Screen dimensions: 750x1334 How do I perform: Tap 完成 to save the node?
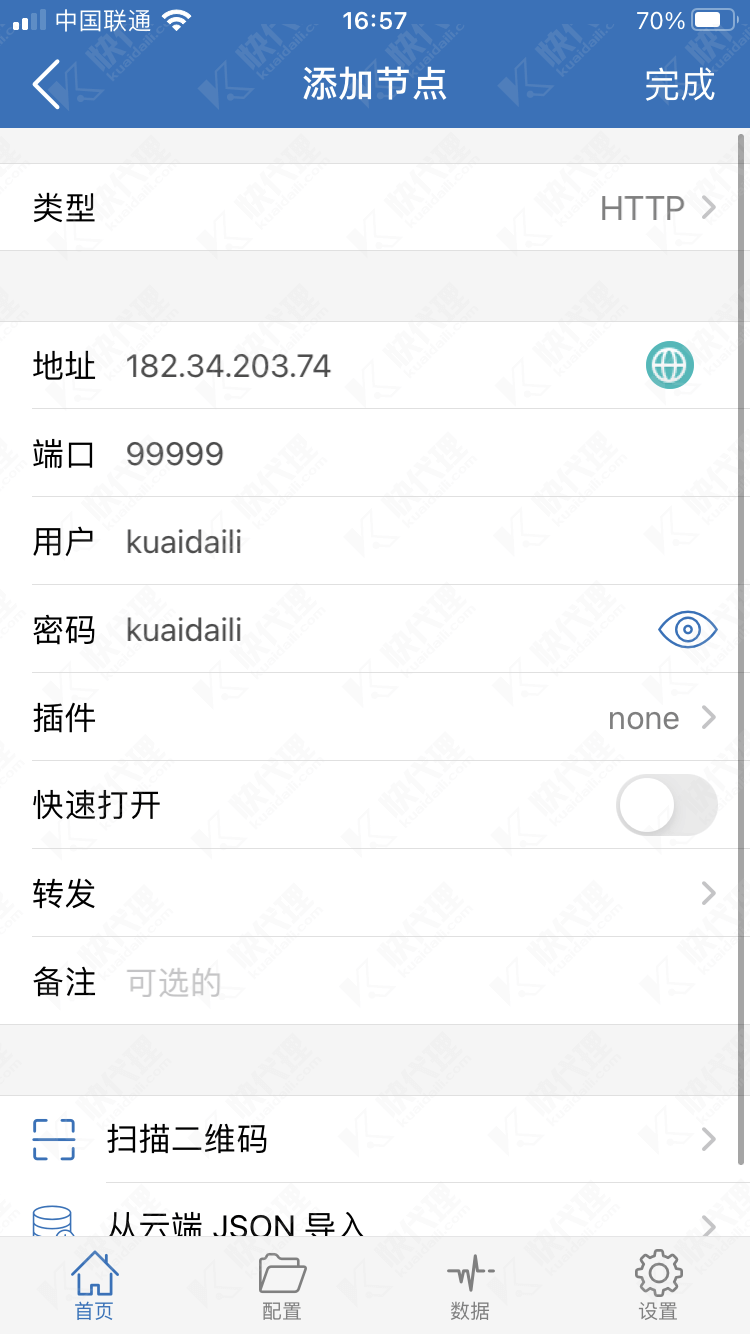[x=679, y=84]
